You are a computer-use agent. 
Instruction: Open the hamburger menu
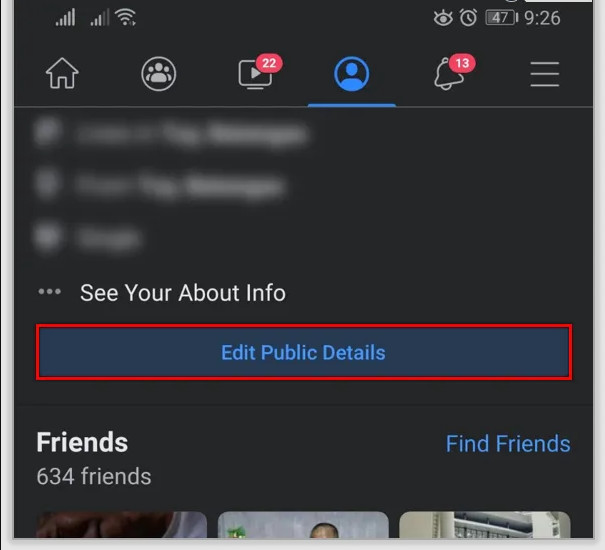pyautogui.click(x=544, y=75)
